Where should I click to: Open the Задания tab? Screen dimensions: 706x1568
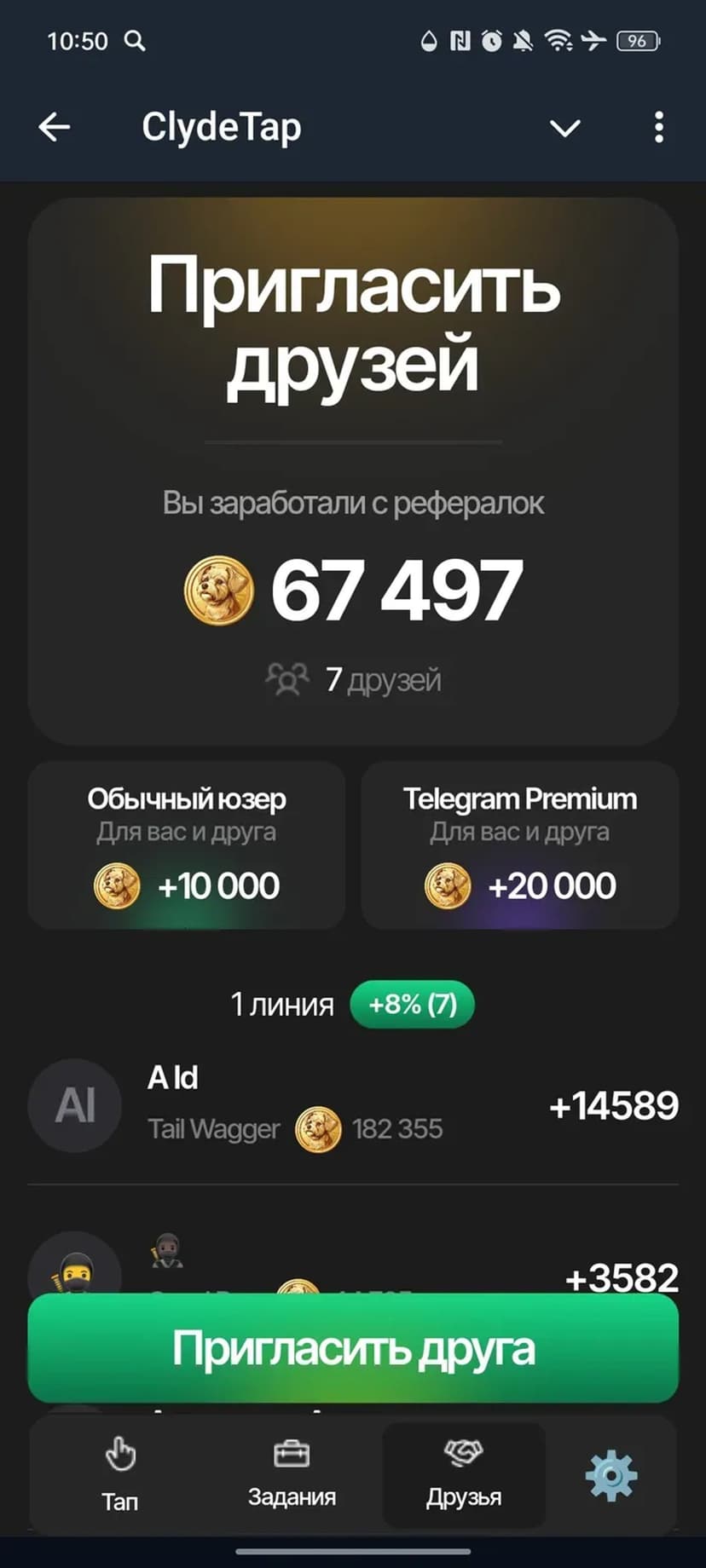pos(292,1474)
